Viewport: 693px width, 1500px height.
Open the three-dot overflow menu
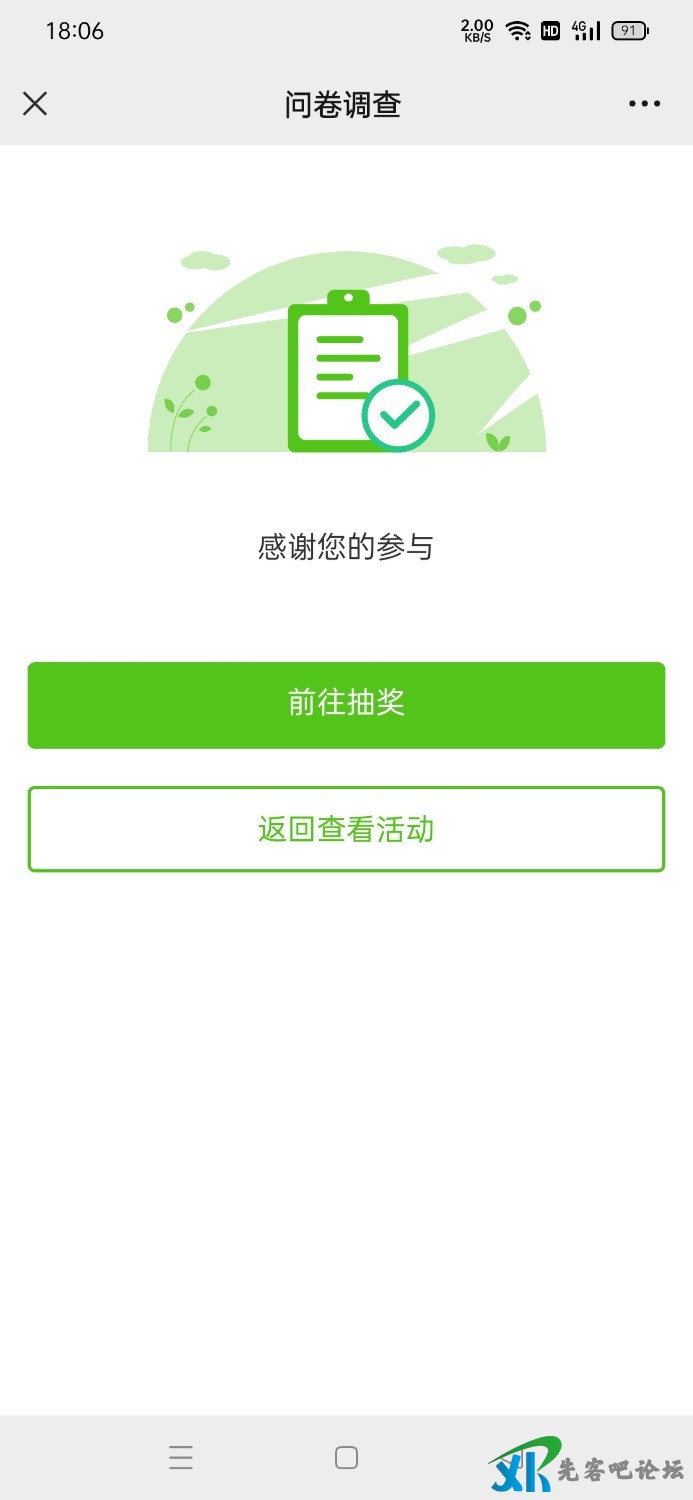coord(644,104)
